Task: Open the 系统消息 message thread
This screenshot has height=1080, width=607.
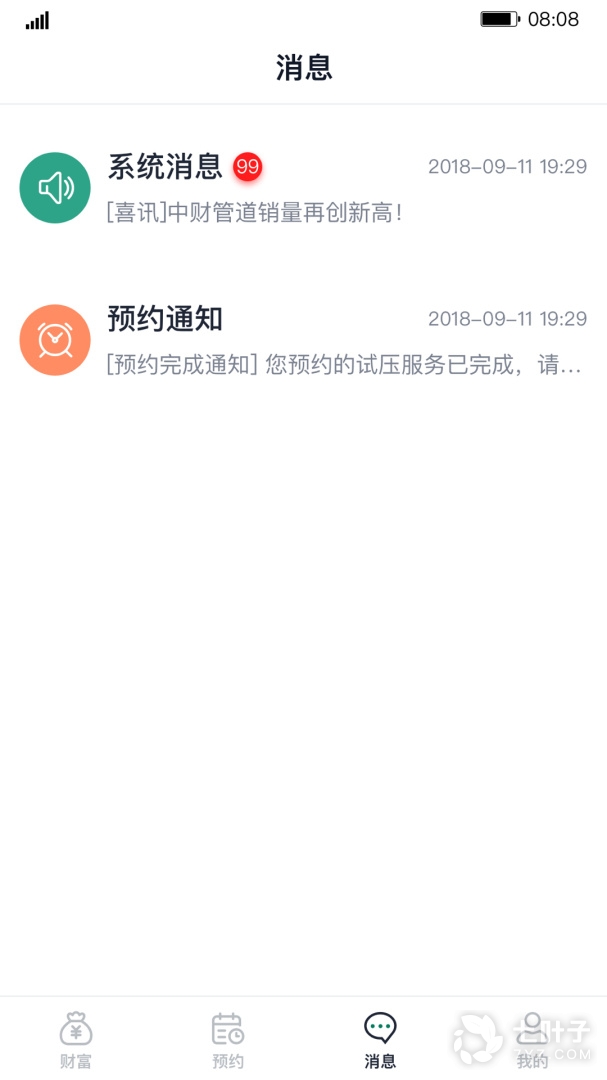Action: click(303, 188)
